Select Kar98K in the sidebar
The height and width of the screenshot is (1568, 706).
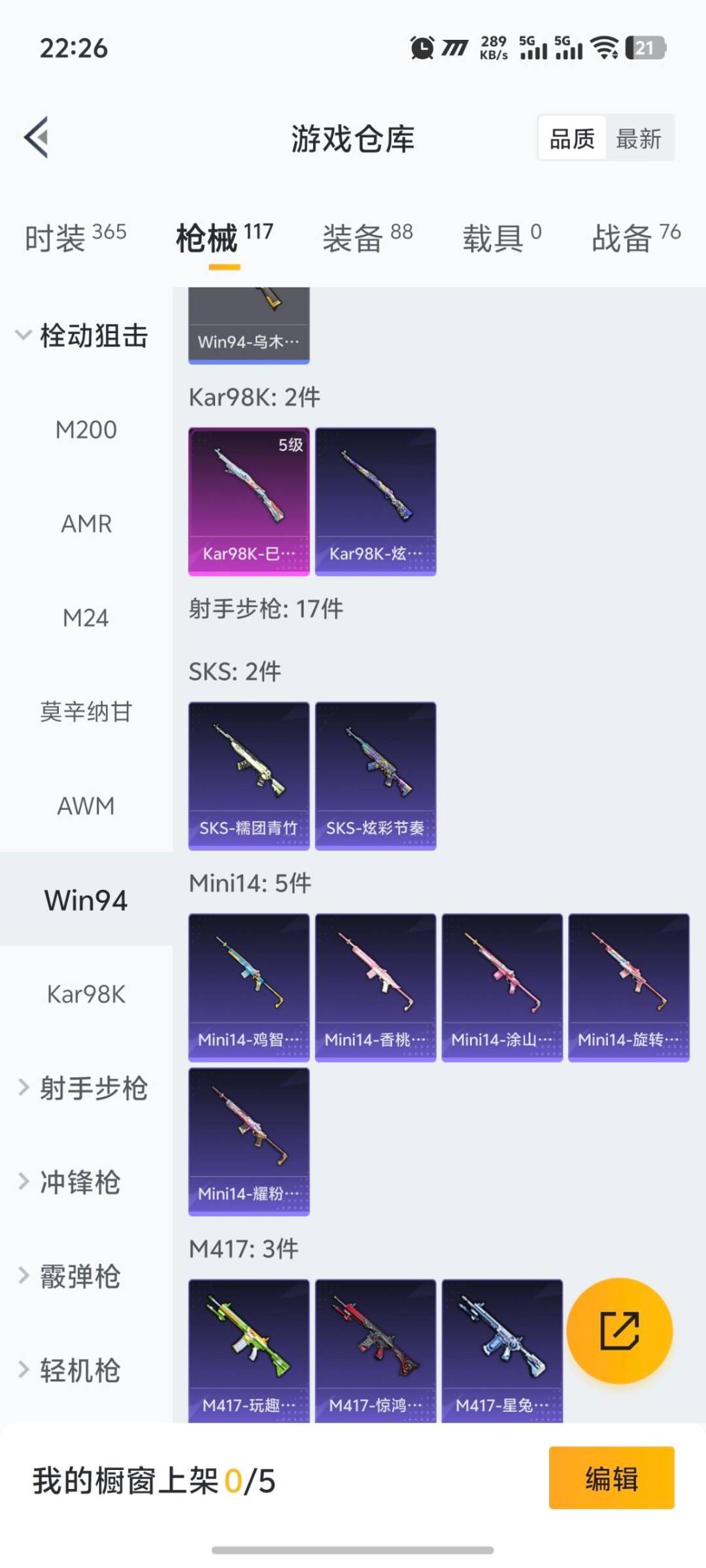[x=85, y=994]
